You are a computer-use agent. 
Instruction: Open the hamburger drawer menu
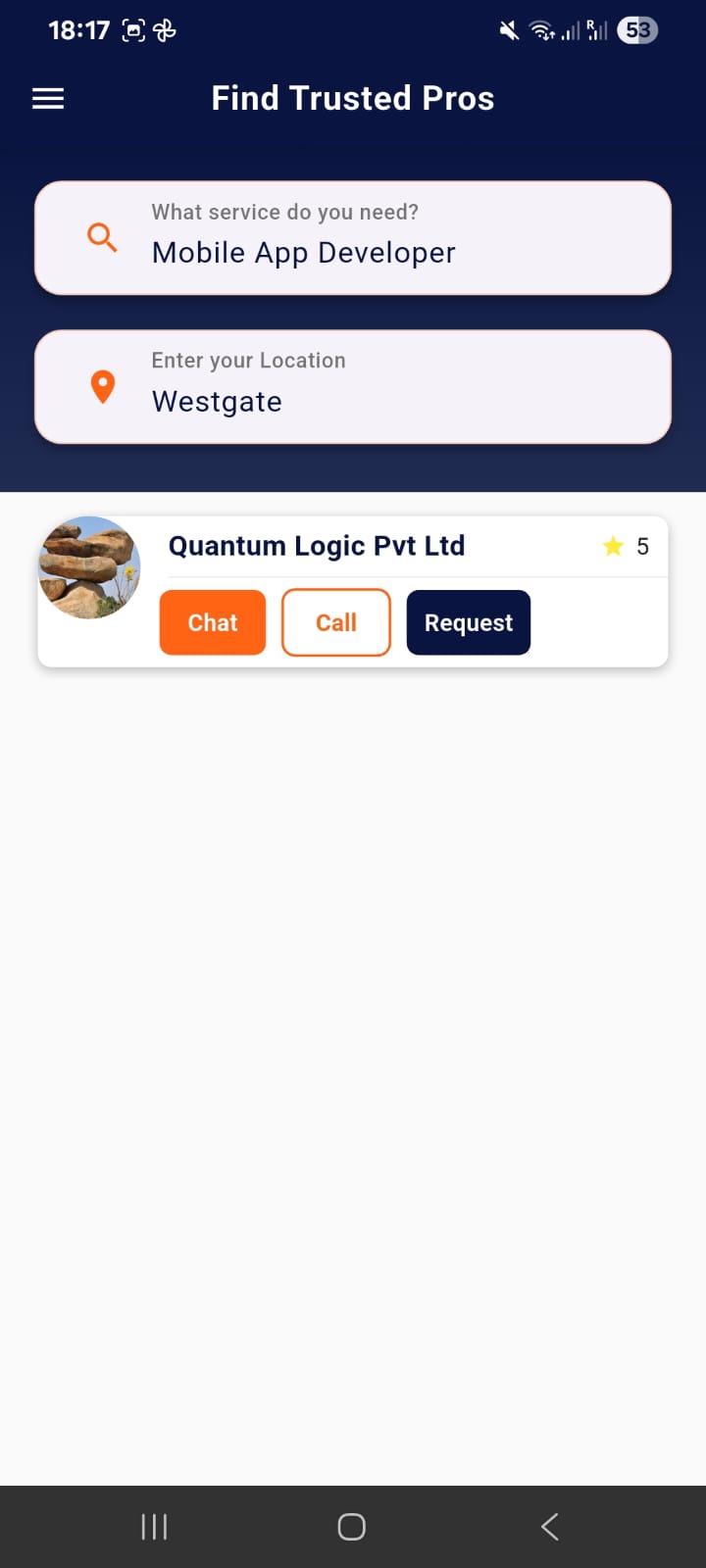(x=48, y=99)
